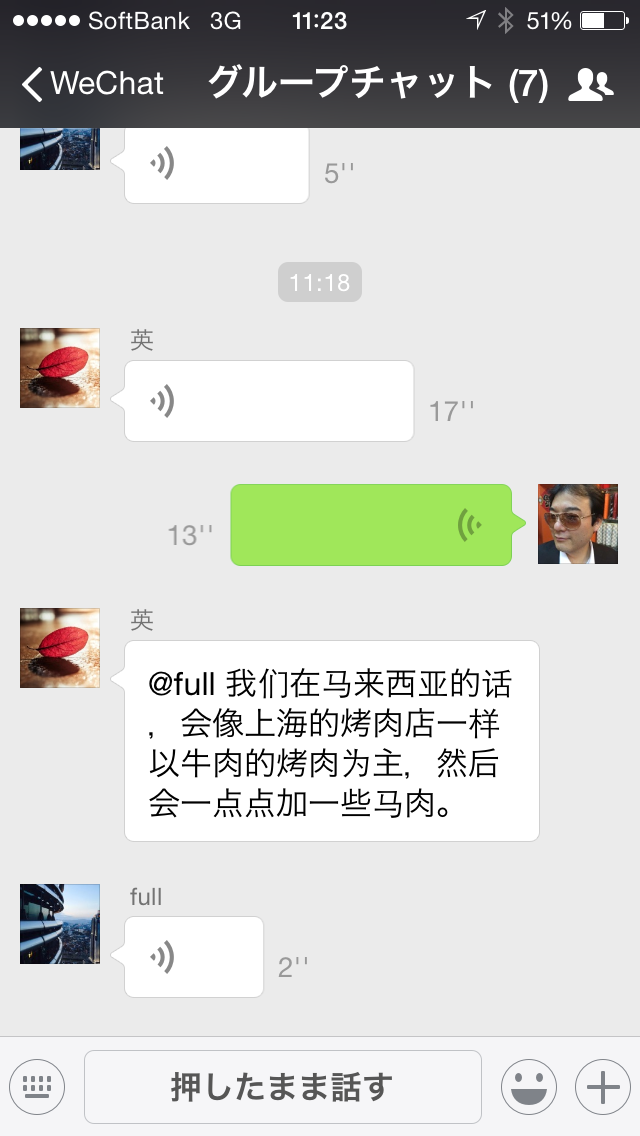Screen dimensions: 640x1136
Task: Open my own profile photo avatar
Action: (x=578, y=524)
